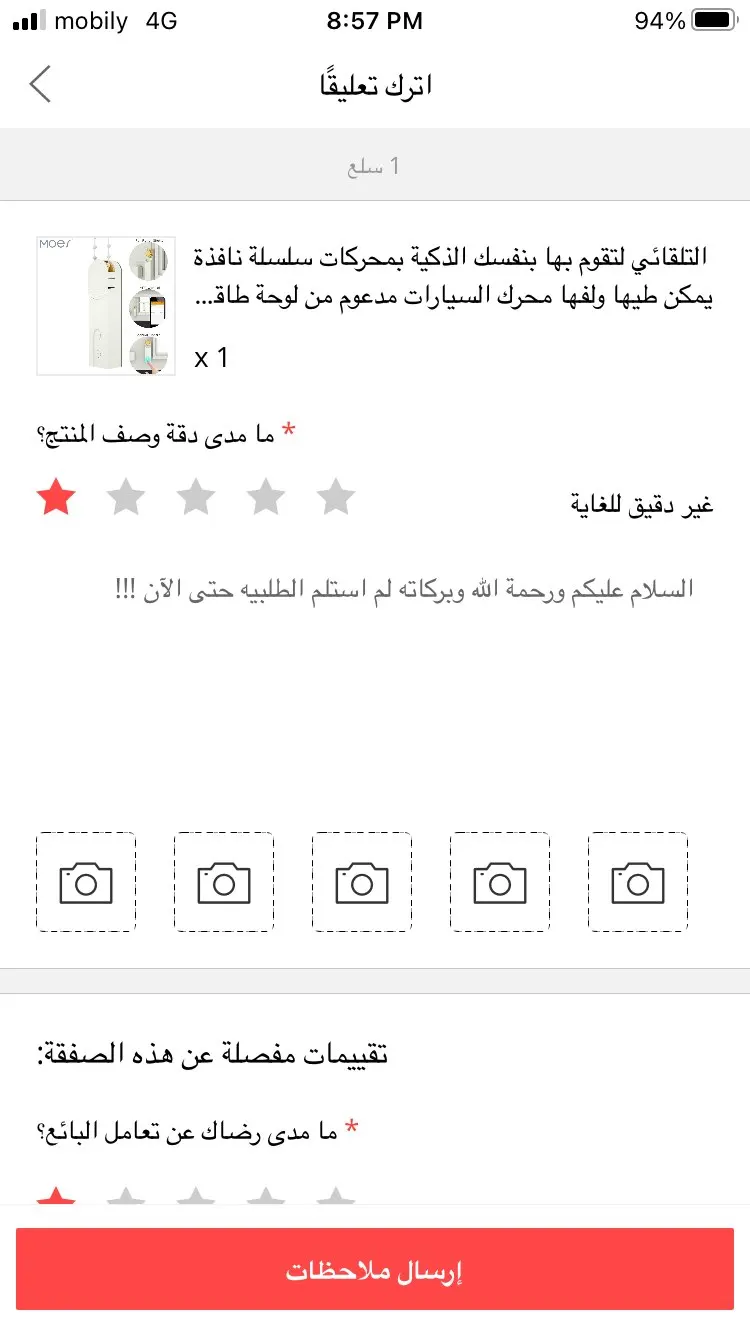Add a photo using the leftmost camera slot

(x=86, y=882)
